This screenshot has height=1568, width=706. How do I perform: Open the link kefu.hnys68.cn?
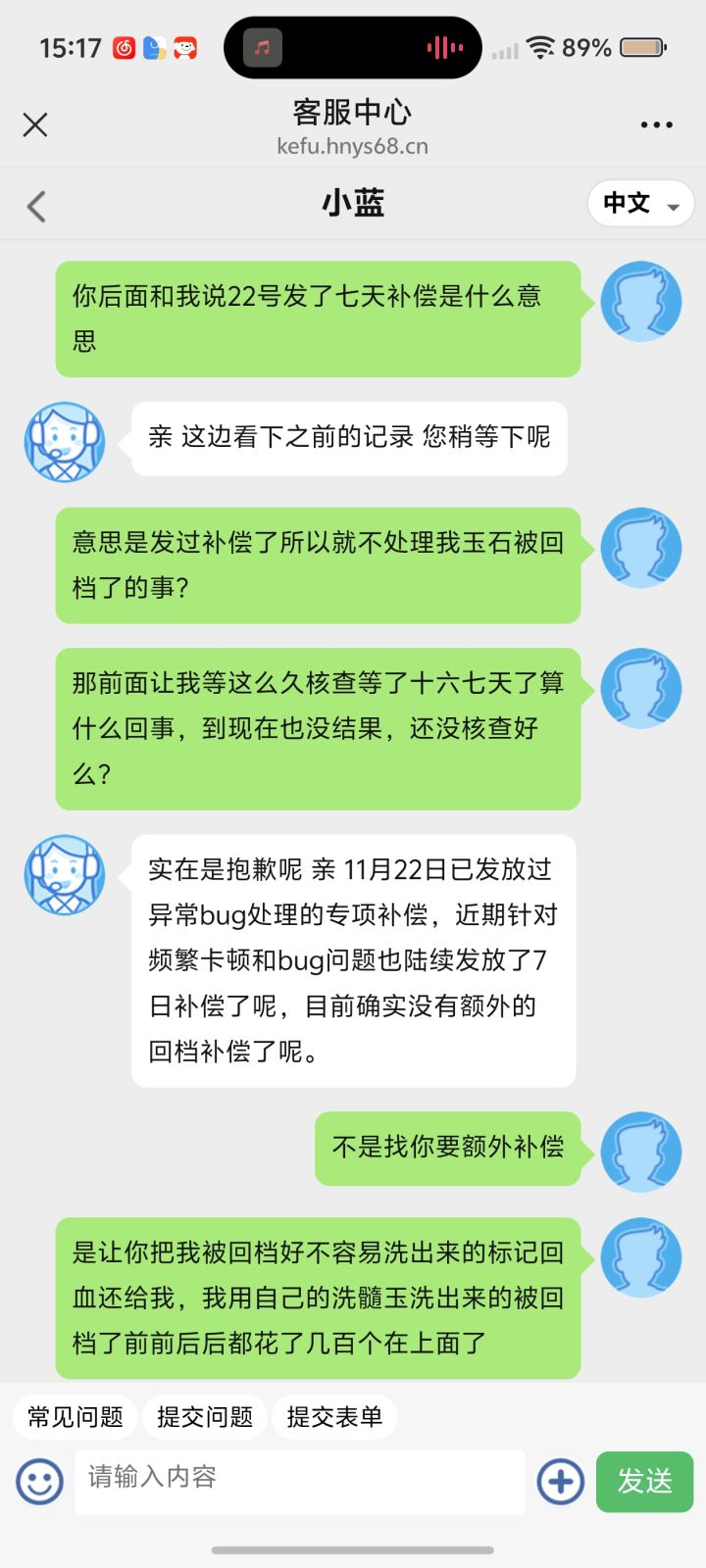pyautogui.click(x=352, y=147)
